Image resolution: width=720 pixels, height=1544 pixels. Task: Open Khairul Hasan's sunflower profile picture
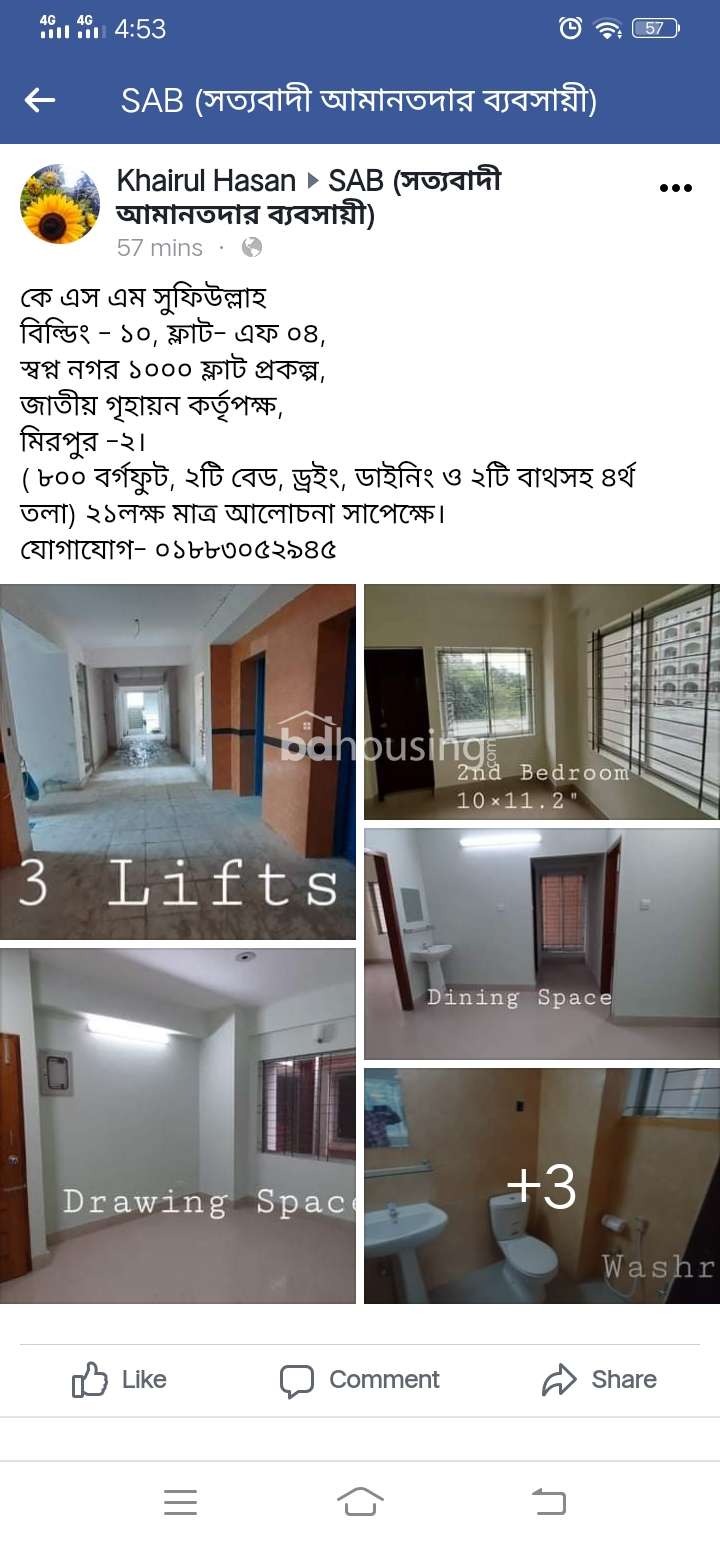pos(60,204)
